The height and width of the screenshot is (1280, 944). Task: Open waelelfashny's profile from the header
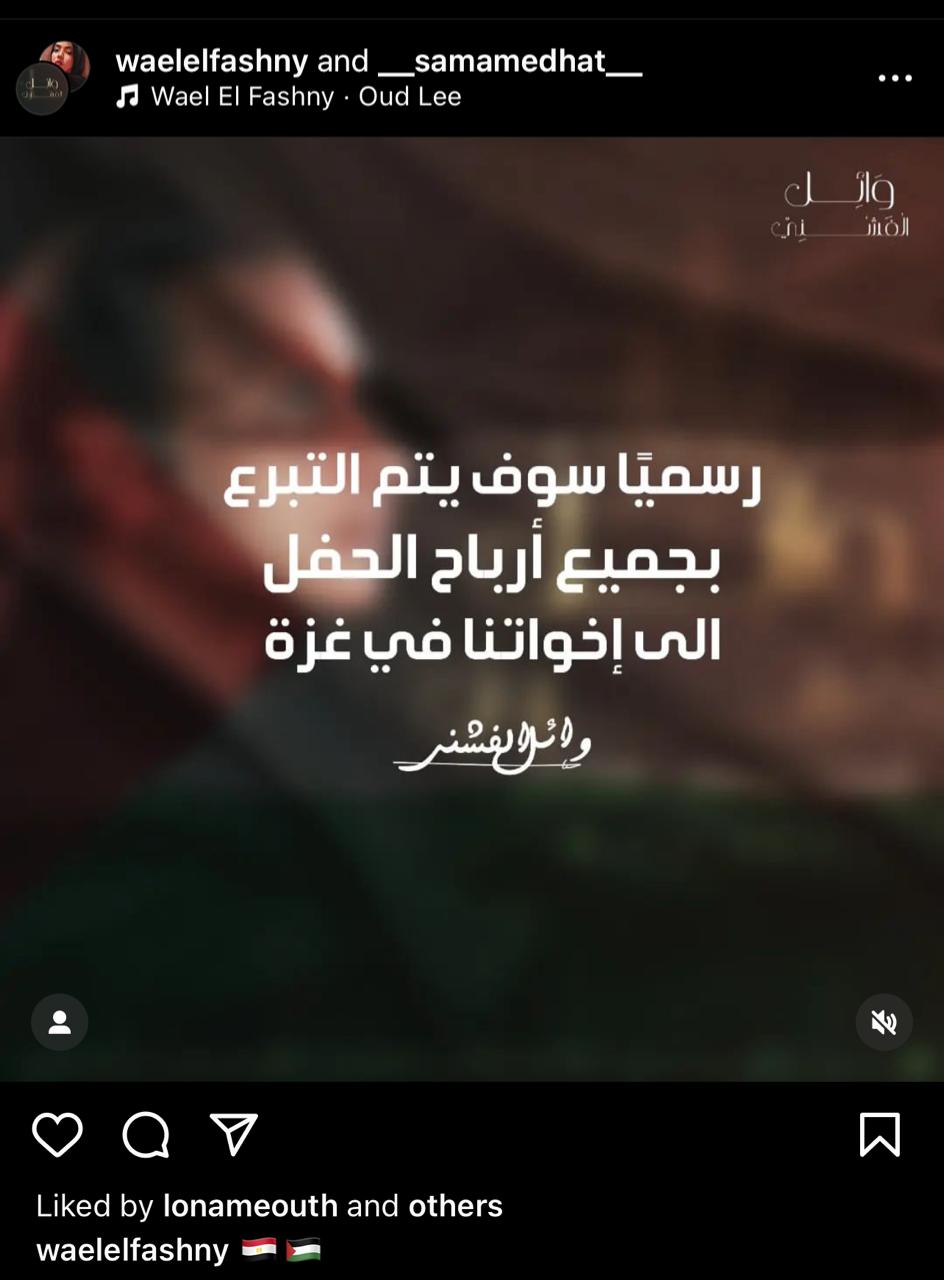(211, 62)
